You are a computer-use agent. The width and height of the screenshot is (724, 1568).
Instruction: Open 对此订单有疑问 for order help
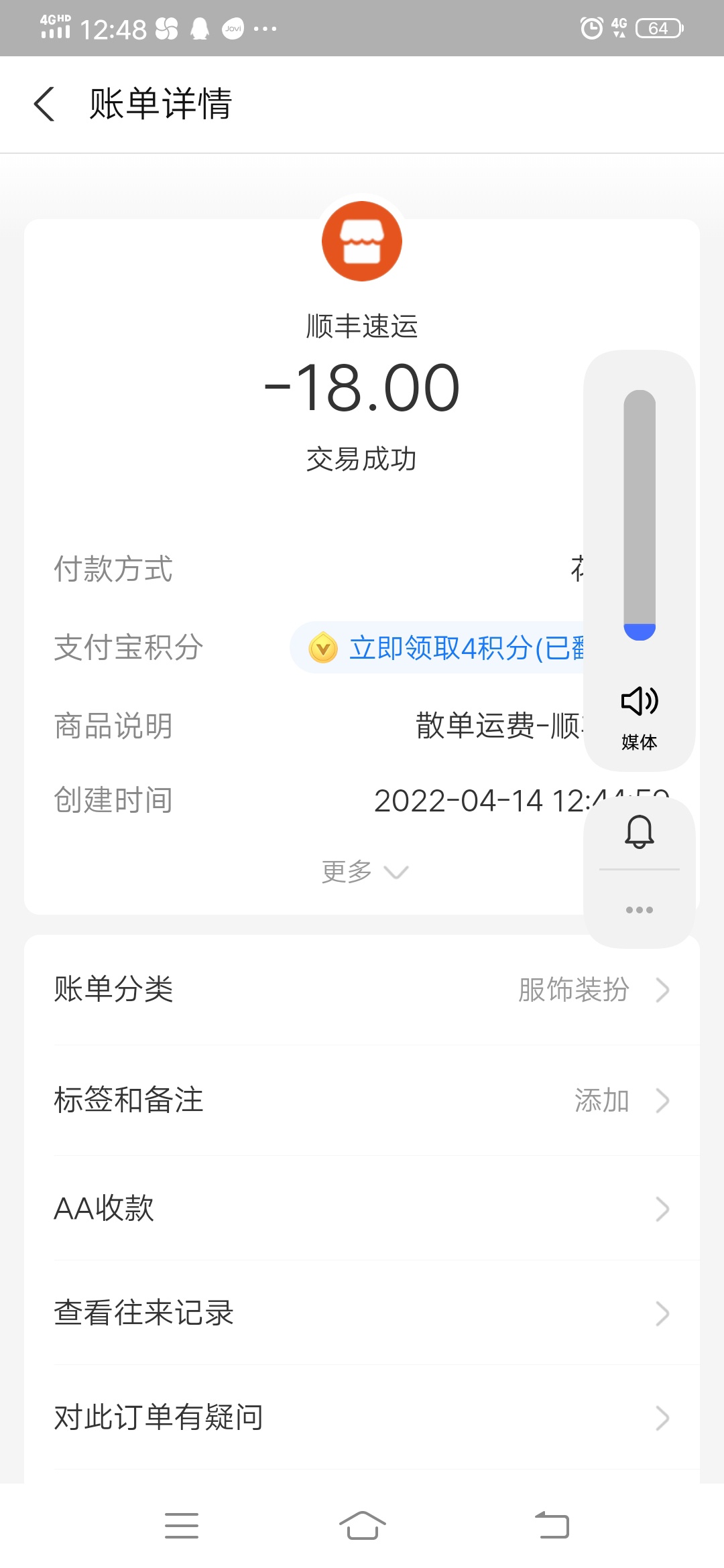point(362,1417)
